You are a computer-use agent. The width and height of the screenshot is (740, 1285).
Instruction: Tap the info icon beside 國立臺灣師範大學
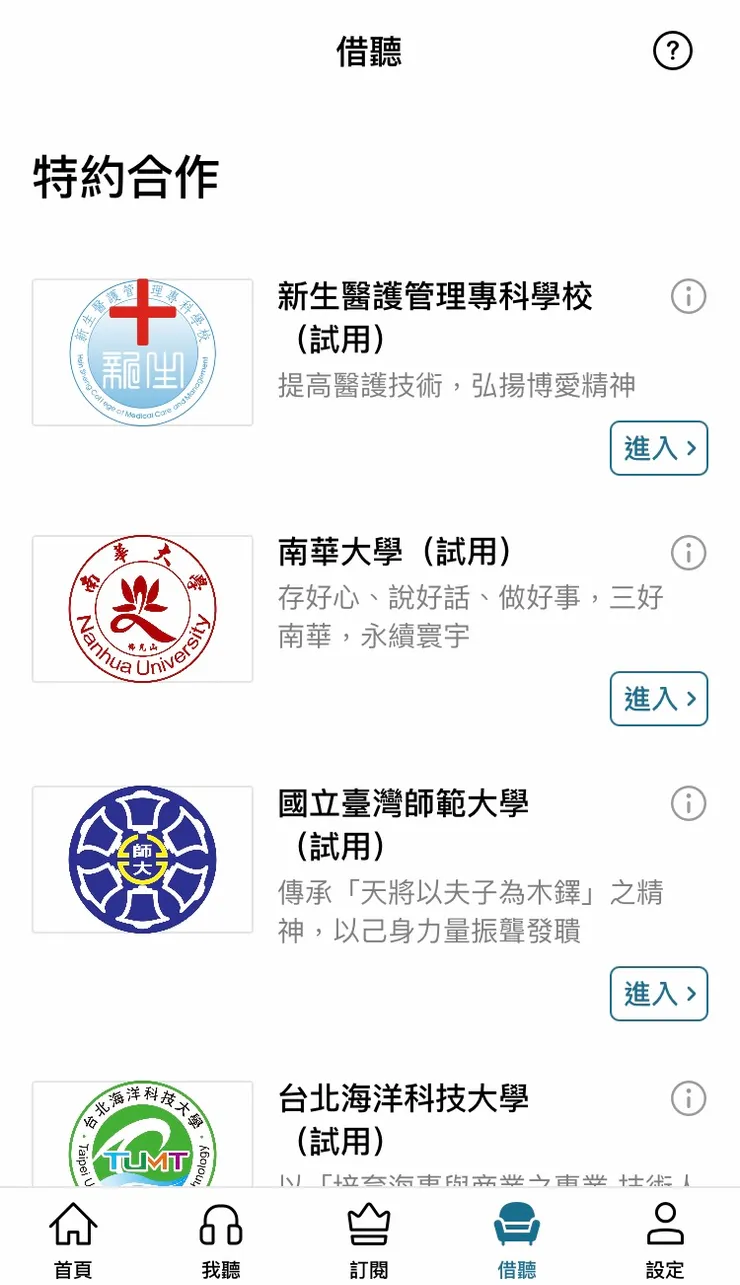click(x=687, y=804)
